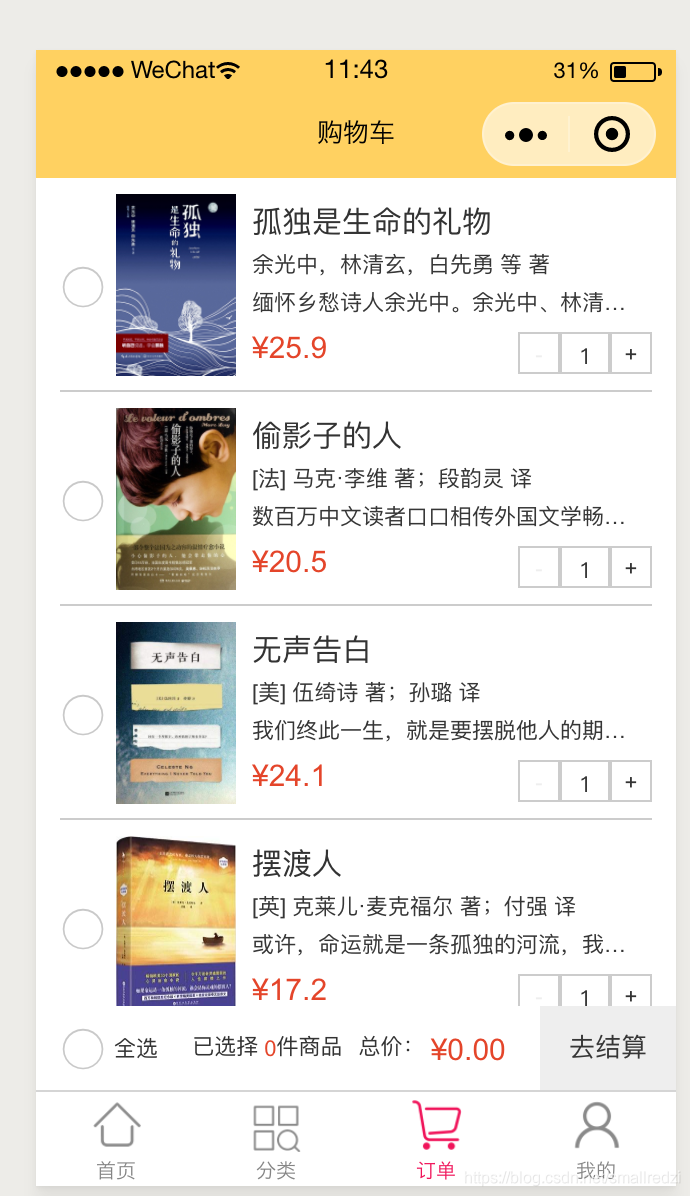View the 偷影子的人 book cover
690x1196 pixels.
coord(176,499)
